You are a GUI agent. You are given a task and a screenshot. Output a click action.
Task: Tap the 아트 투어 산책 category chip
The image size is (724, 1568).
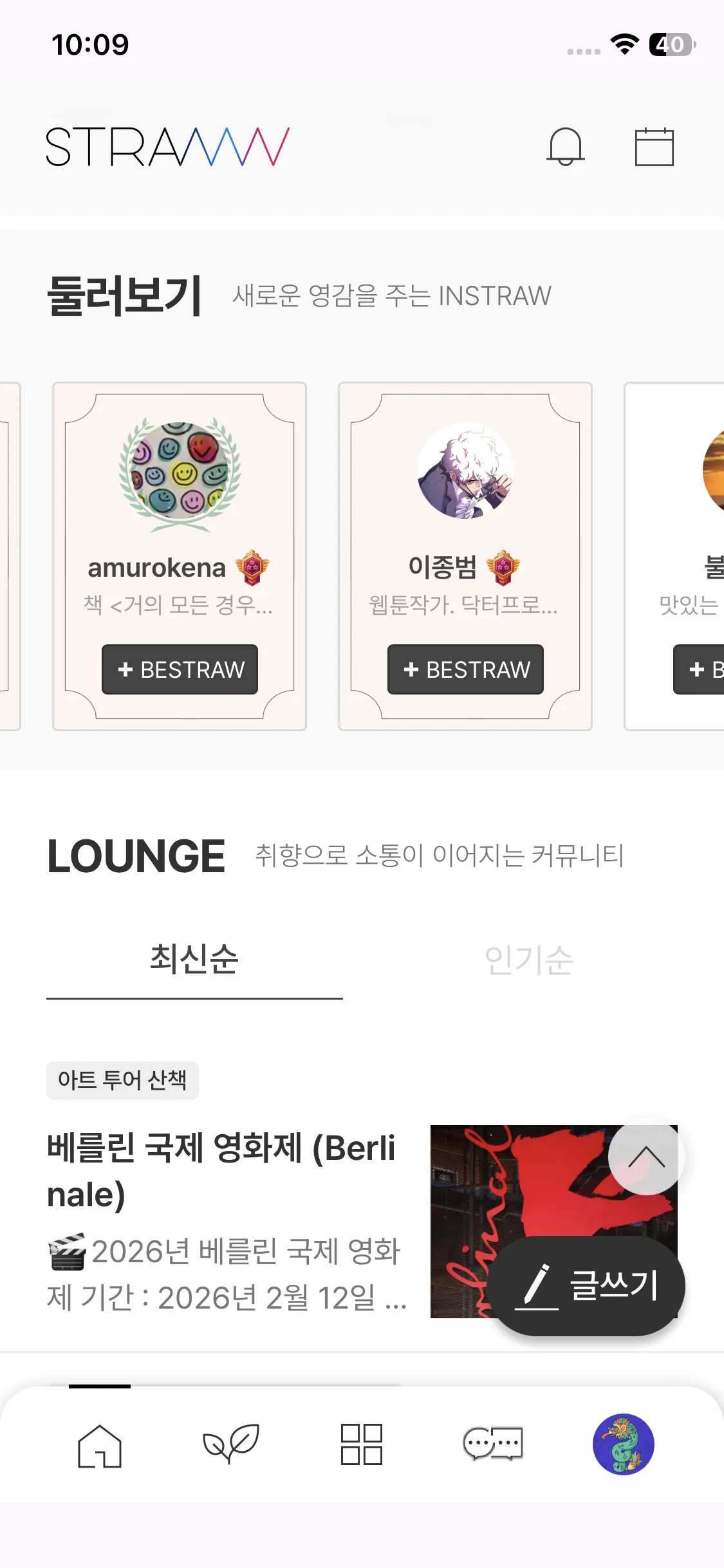[x=122, y=1080]
